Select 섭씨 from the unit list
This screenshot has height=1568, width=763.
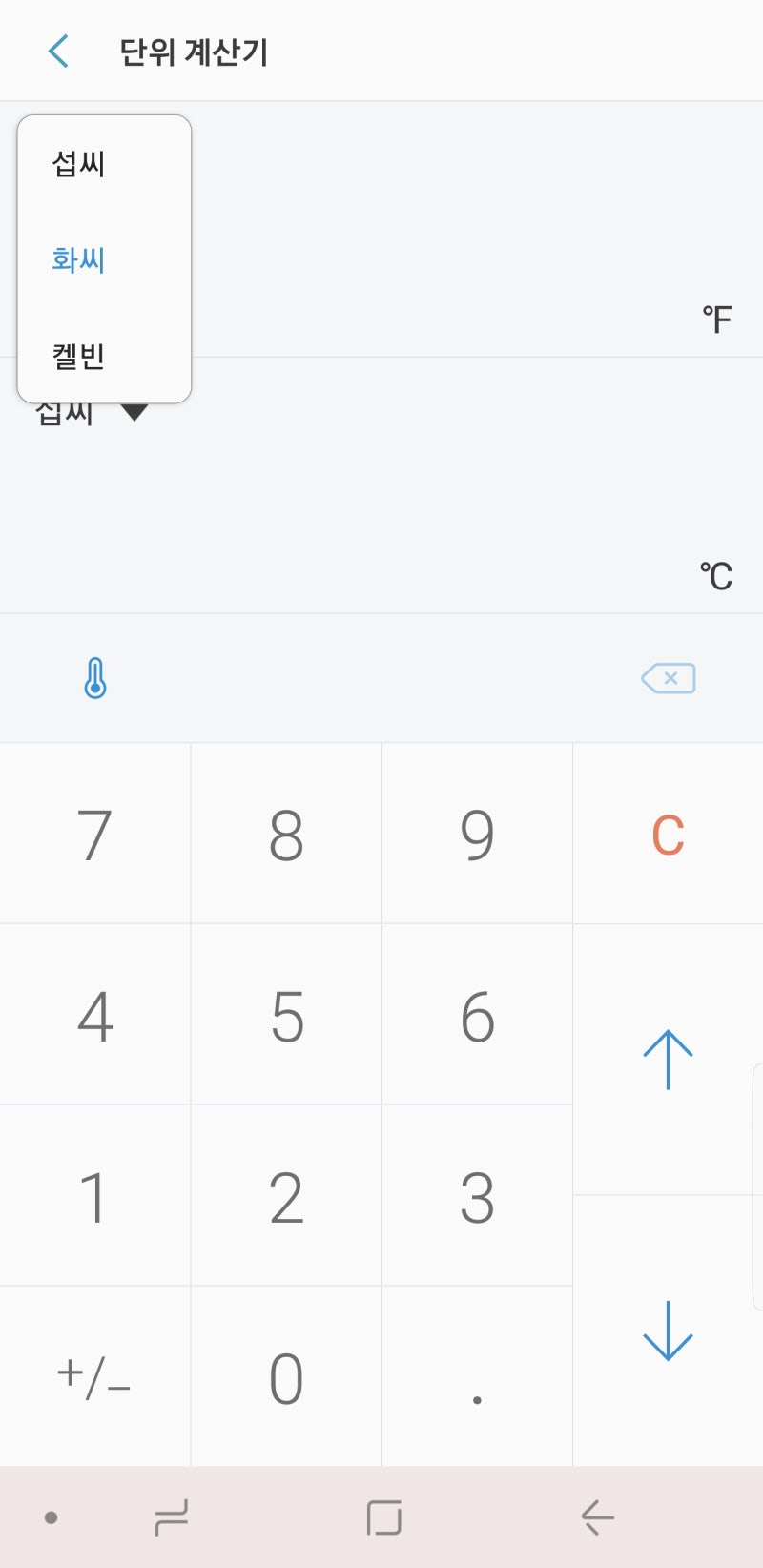pos(76,165)
